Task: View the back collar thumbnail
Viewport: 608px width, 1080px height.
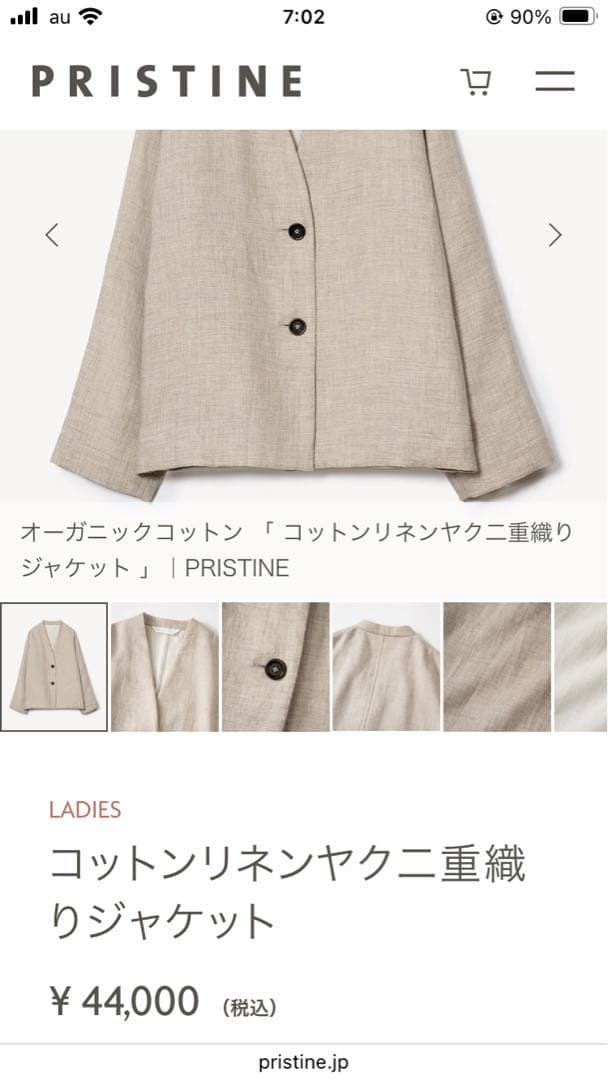Action: (x=386, y=667)
